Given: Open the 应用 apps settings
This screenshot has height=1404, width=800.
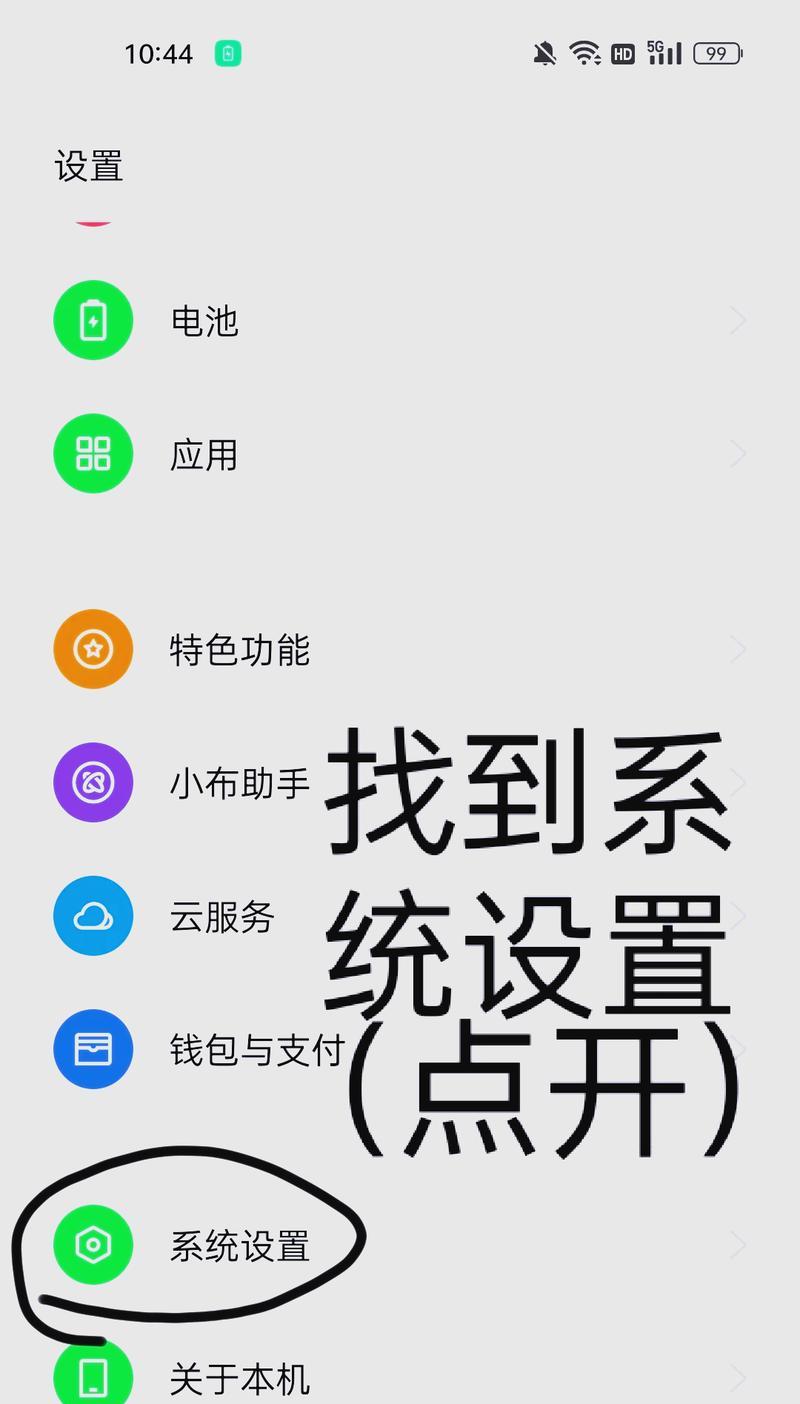Looking at the screenshot, I should [x=205, y=454].
